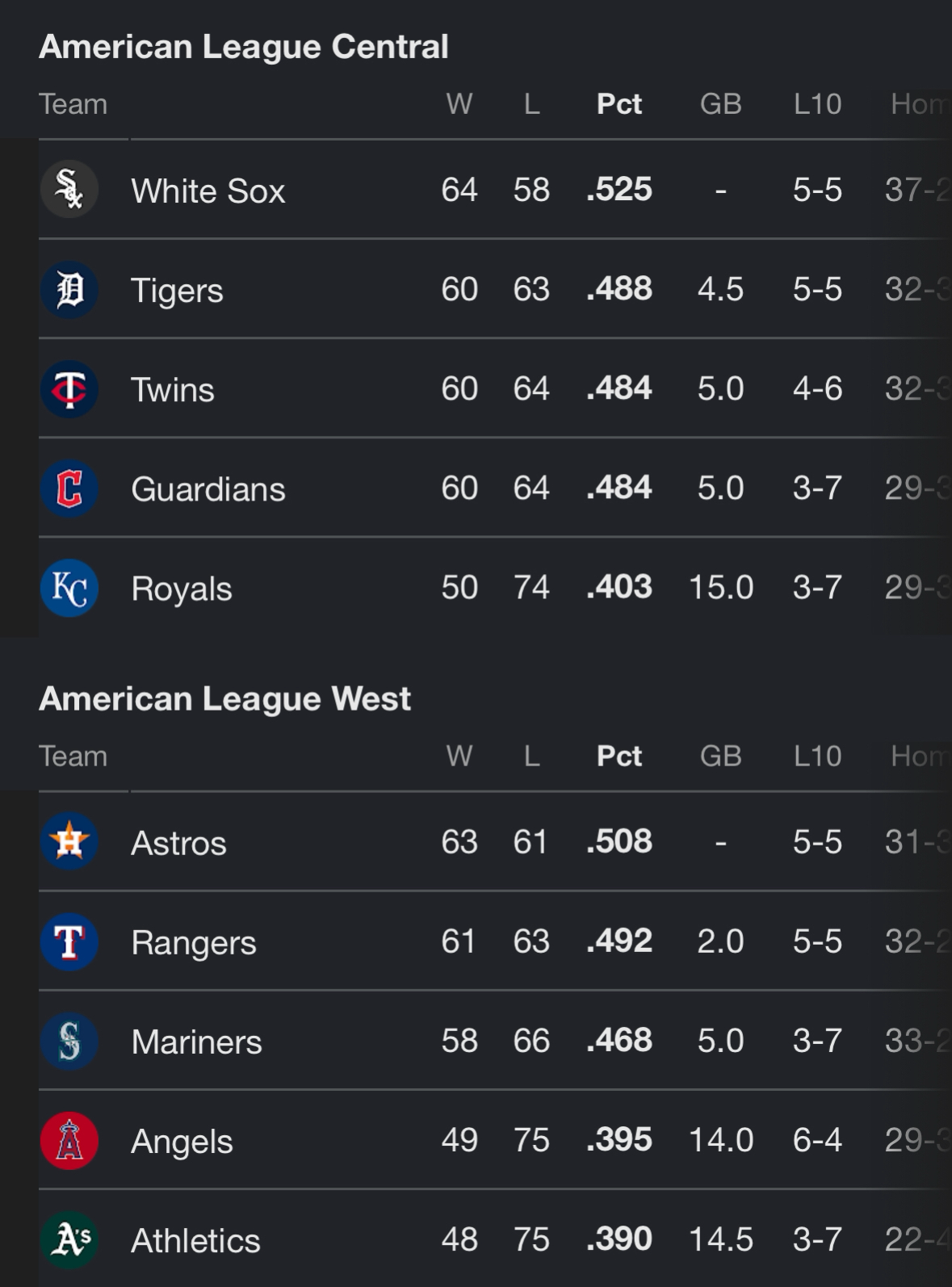Viewport: 952px width, 1287px height.
Task: View the Royals team row
Action: 495,587
